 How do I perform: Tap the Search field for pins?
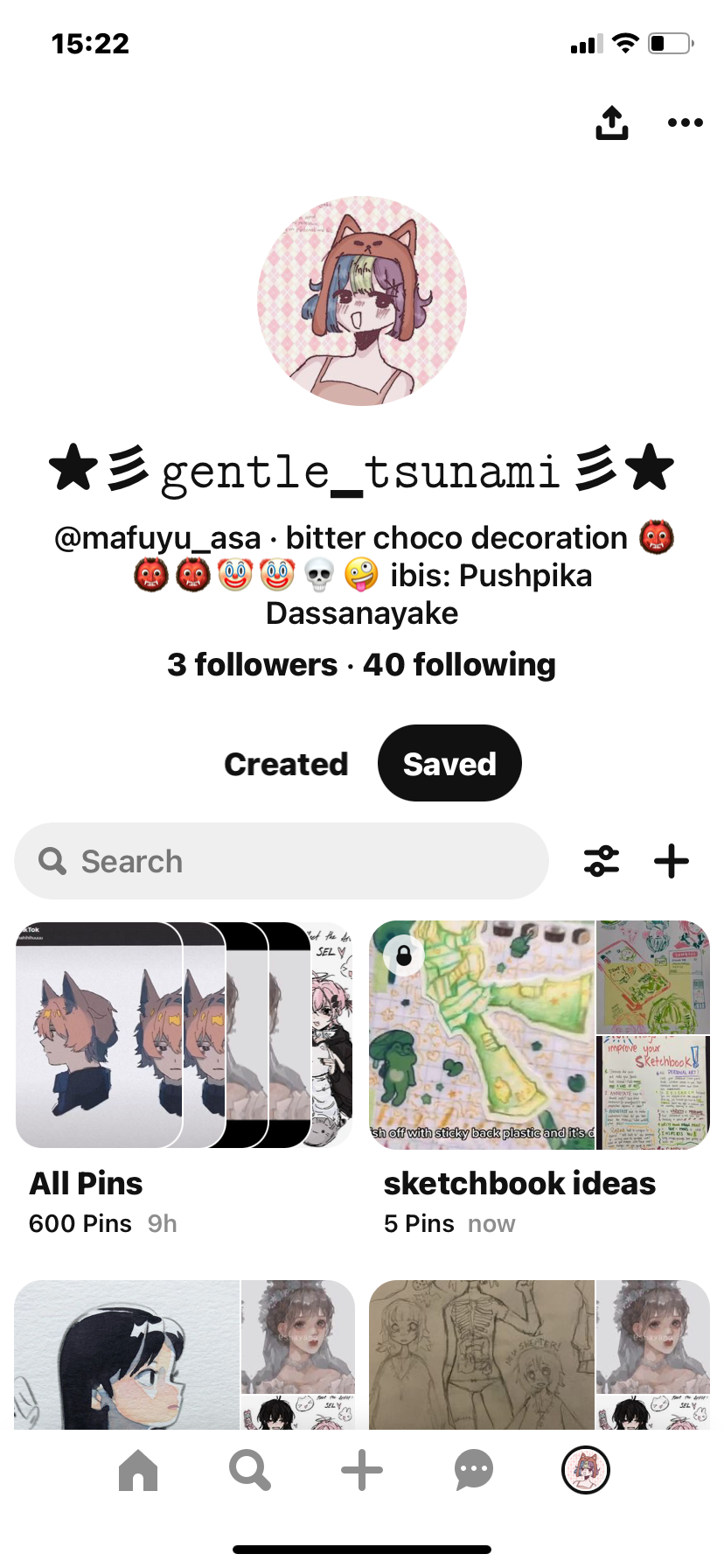[x=282, y=861]
